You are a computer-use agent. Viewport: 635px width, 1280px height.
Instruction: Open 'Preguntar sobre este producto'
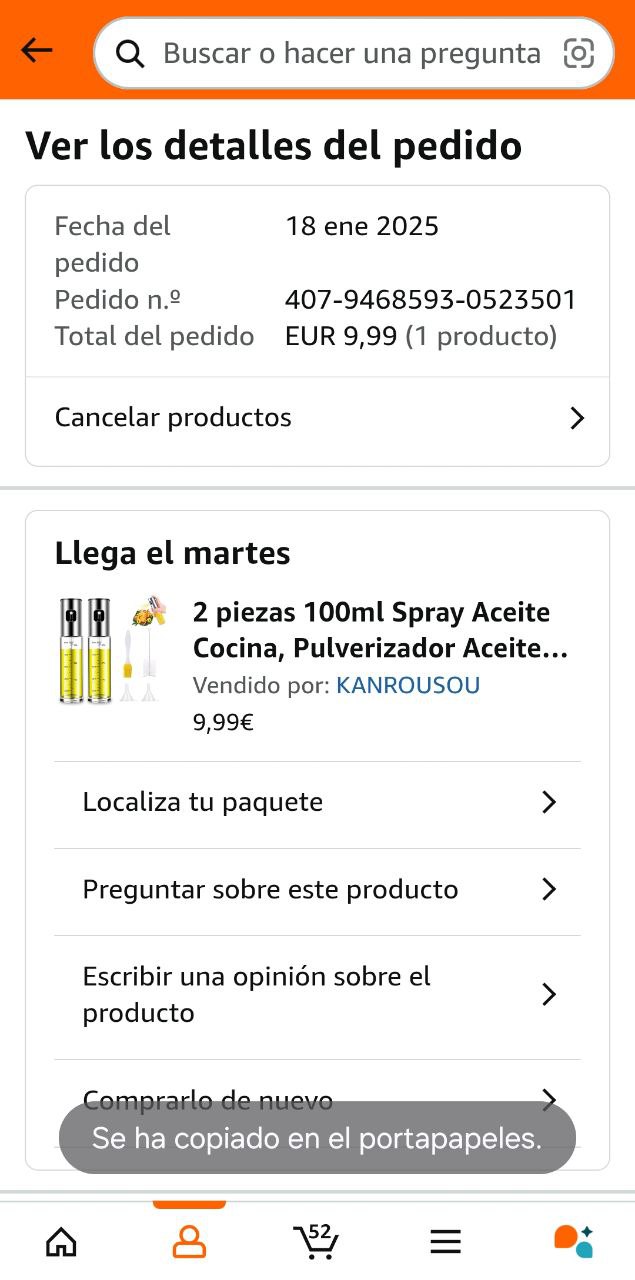pos(317,890)
